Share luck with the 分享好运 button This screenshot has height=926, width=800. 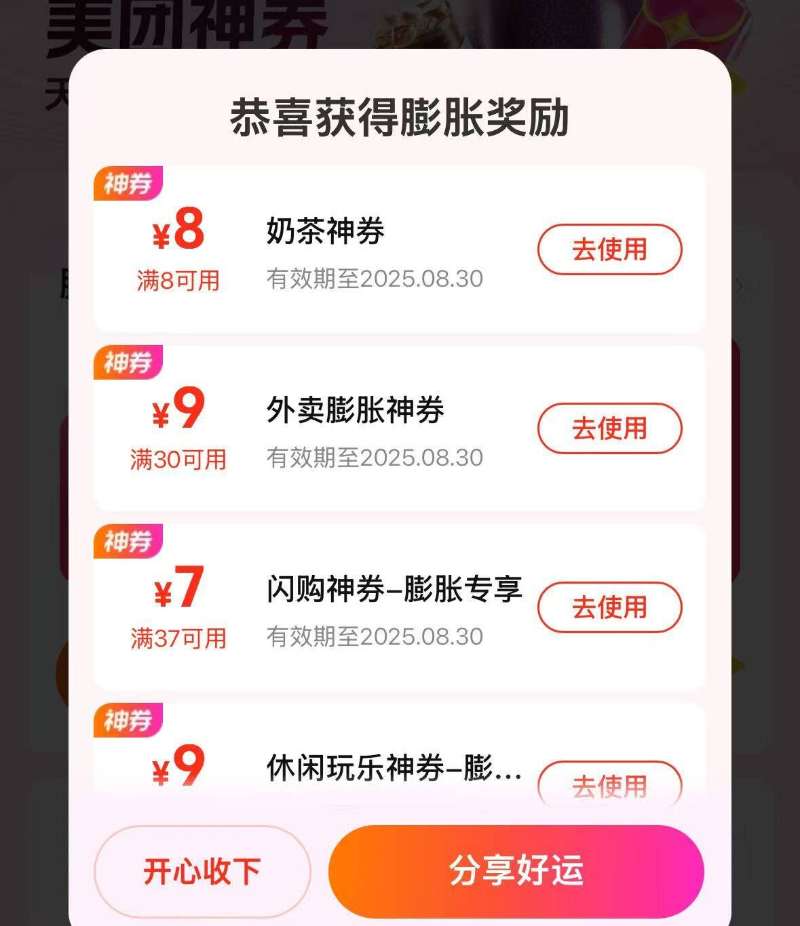tap(517, 870)
